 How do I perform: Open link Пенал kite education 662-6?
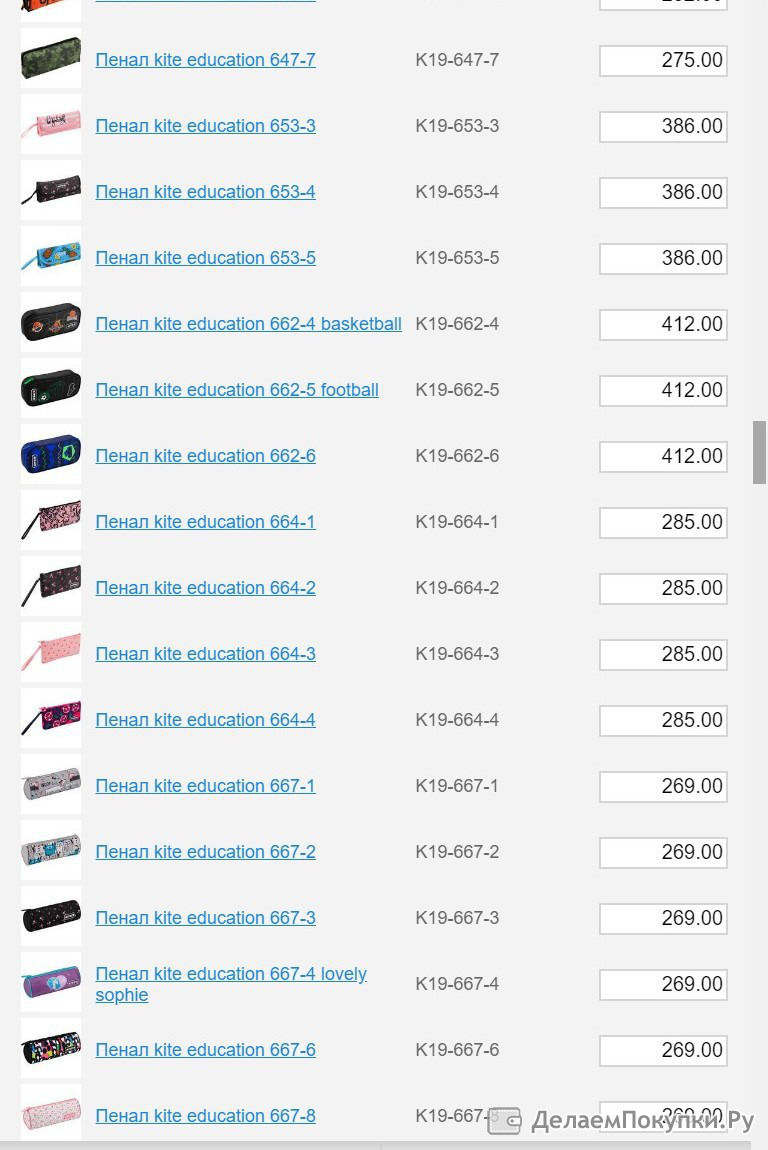205,456
